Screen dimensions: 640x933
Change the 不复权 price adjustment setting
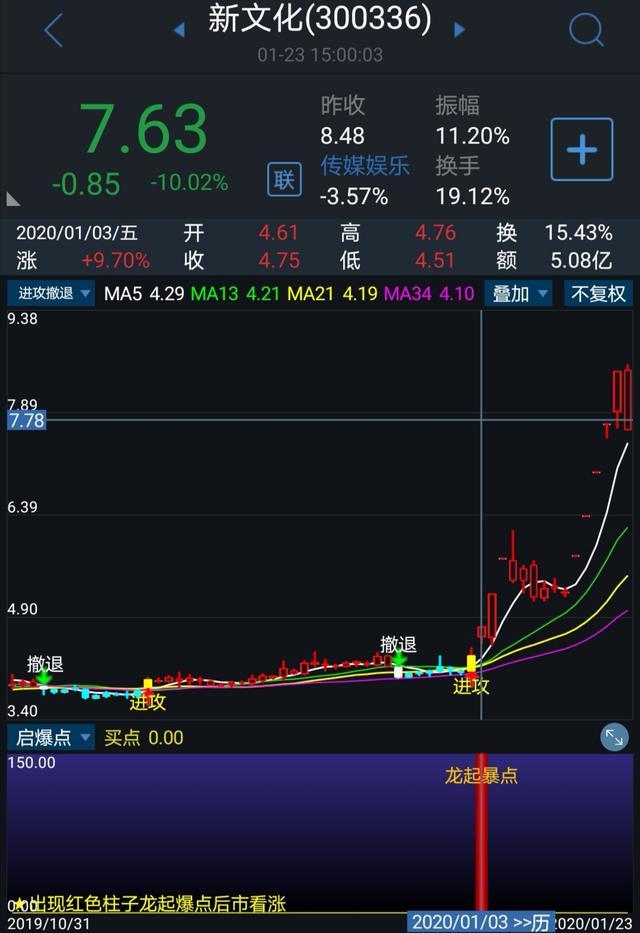(x=598, y=294)
